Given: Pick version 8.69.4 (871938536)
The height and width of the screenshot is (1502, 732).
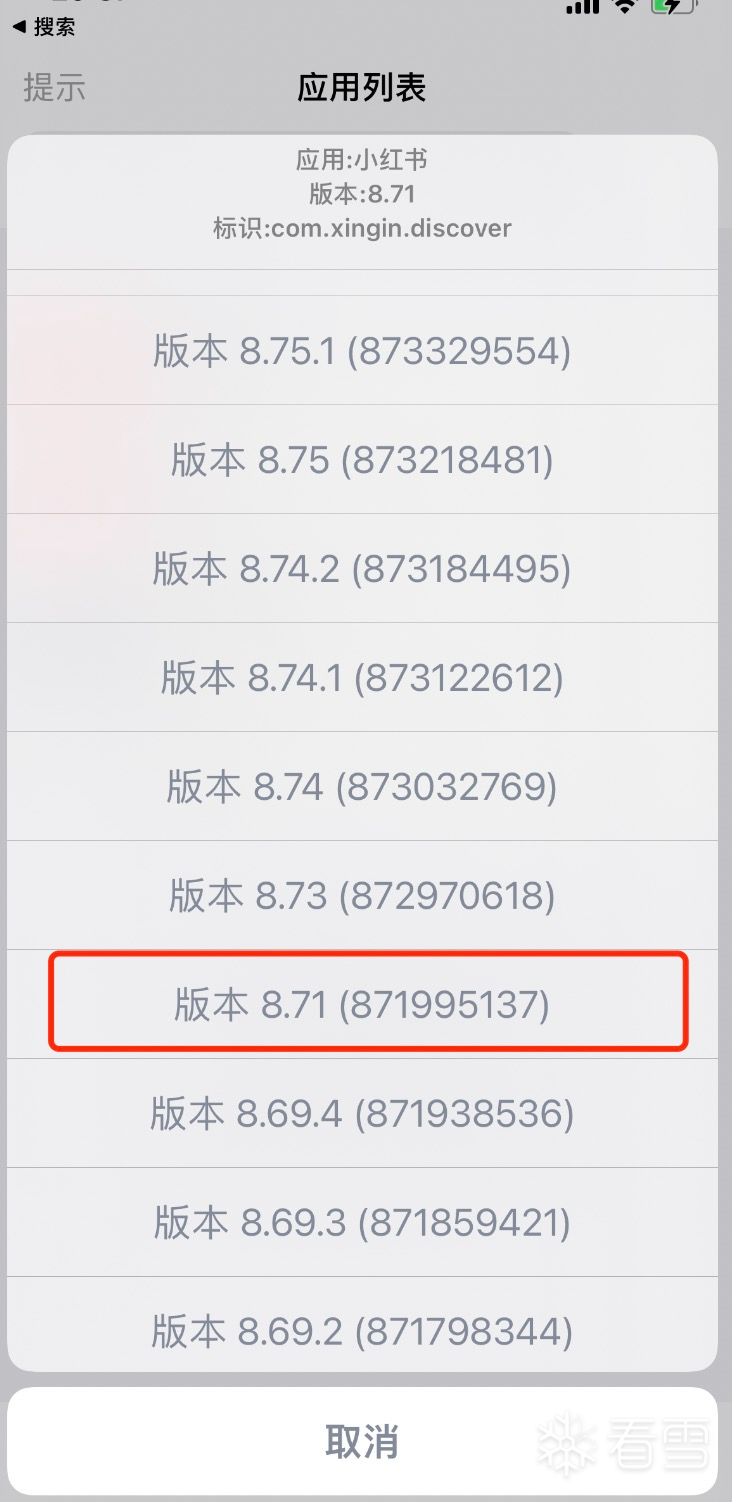Looking at the screenshot, I should click(x=362, y=1114).
